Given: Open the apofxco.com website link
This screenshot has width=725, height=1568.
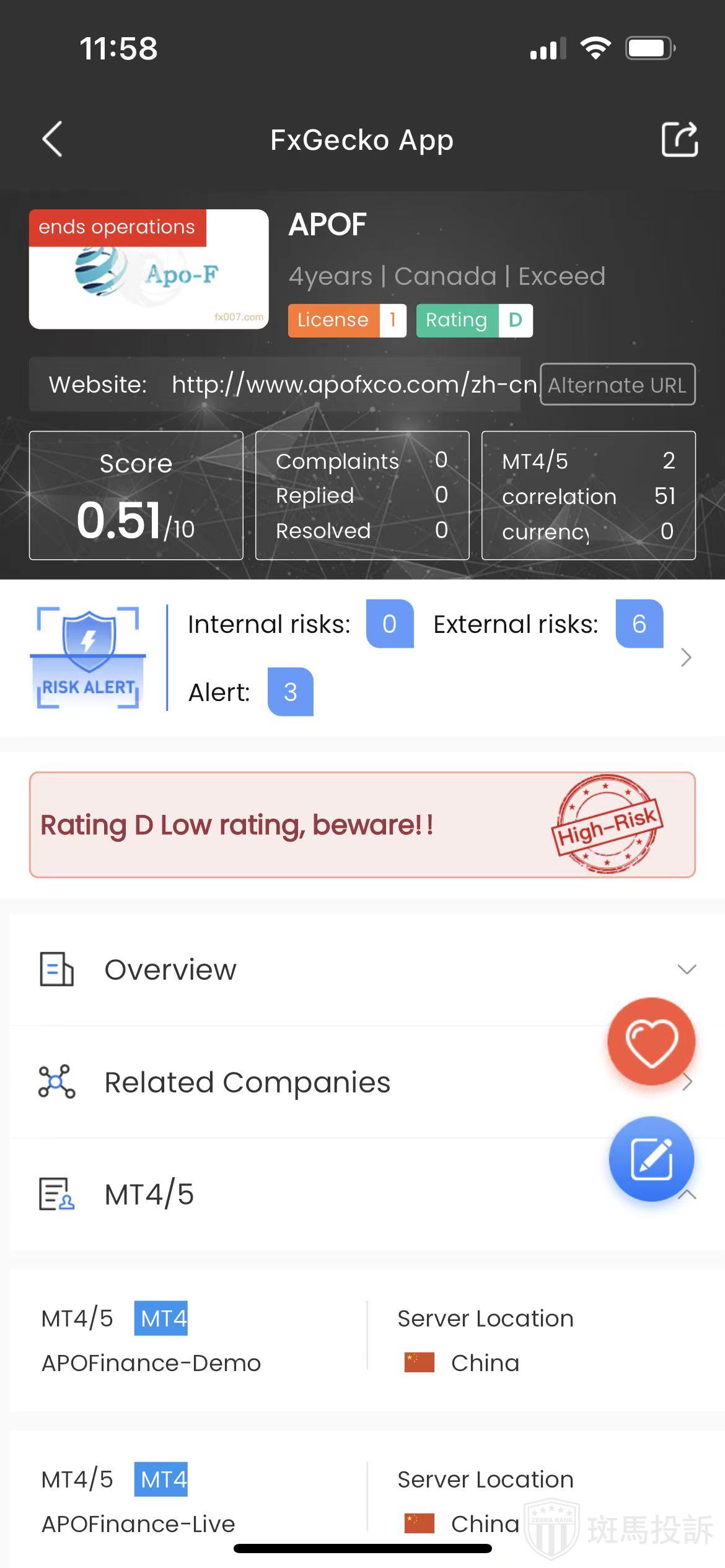Looking at the screenshot, I should [x=354, y=385].
